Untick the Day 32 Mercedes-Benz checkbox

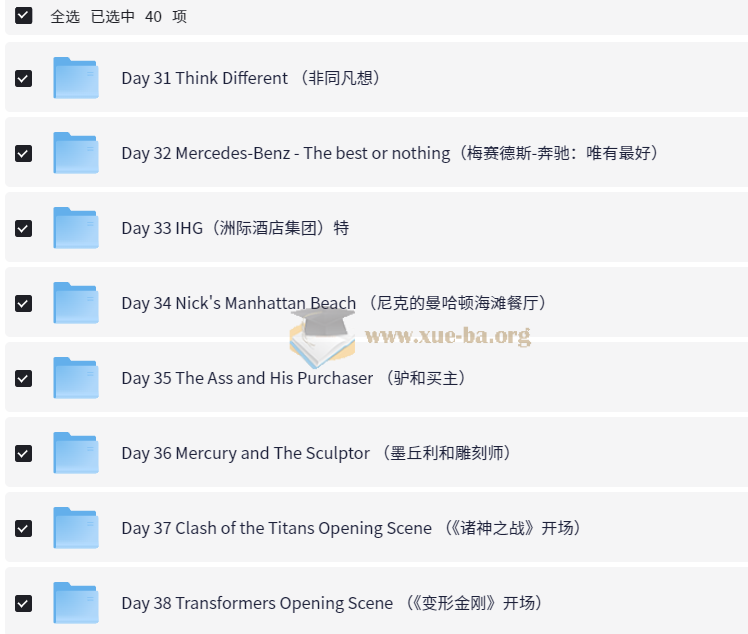pos(24,153)
